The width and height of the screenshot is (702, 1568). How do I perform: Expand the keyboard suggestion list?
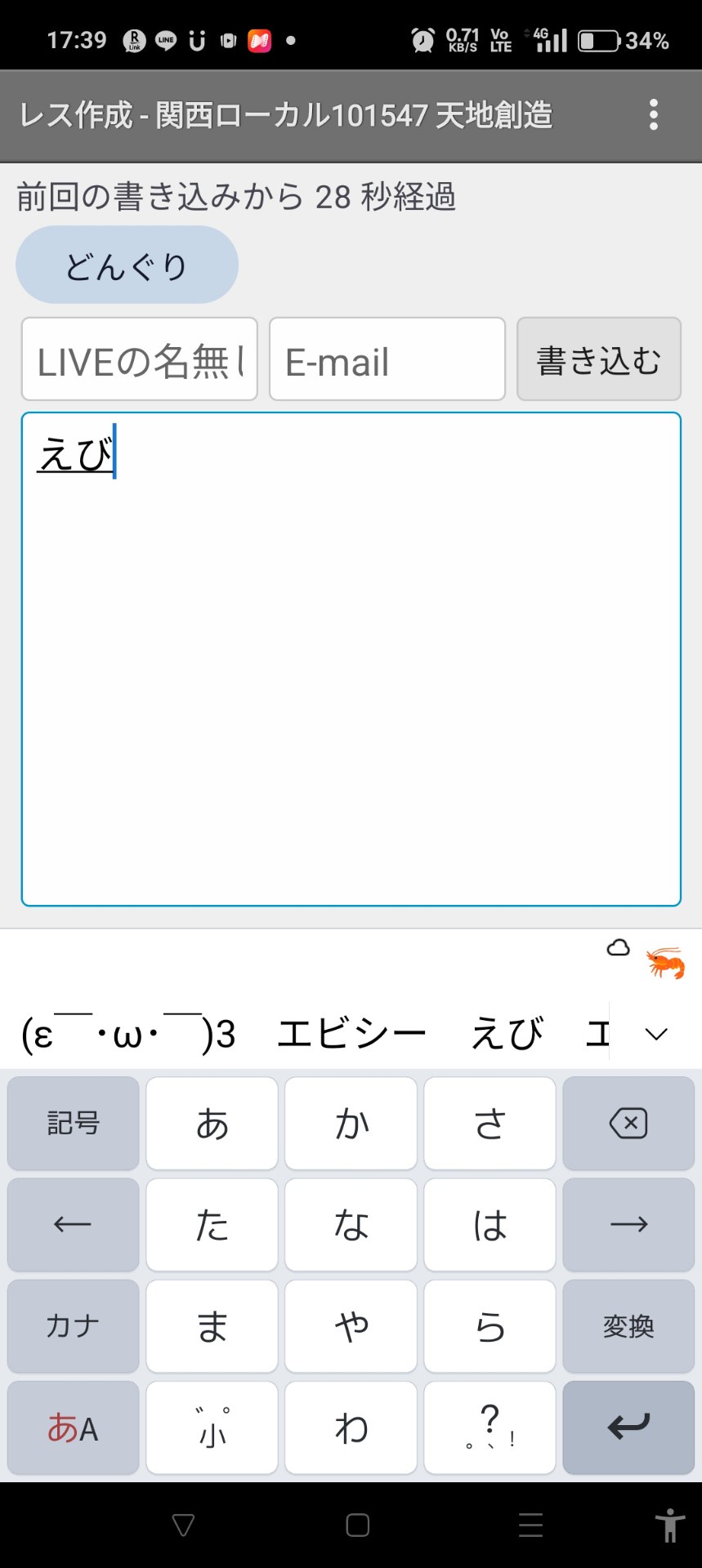pyautogui.click(x=656, y=1035)
